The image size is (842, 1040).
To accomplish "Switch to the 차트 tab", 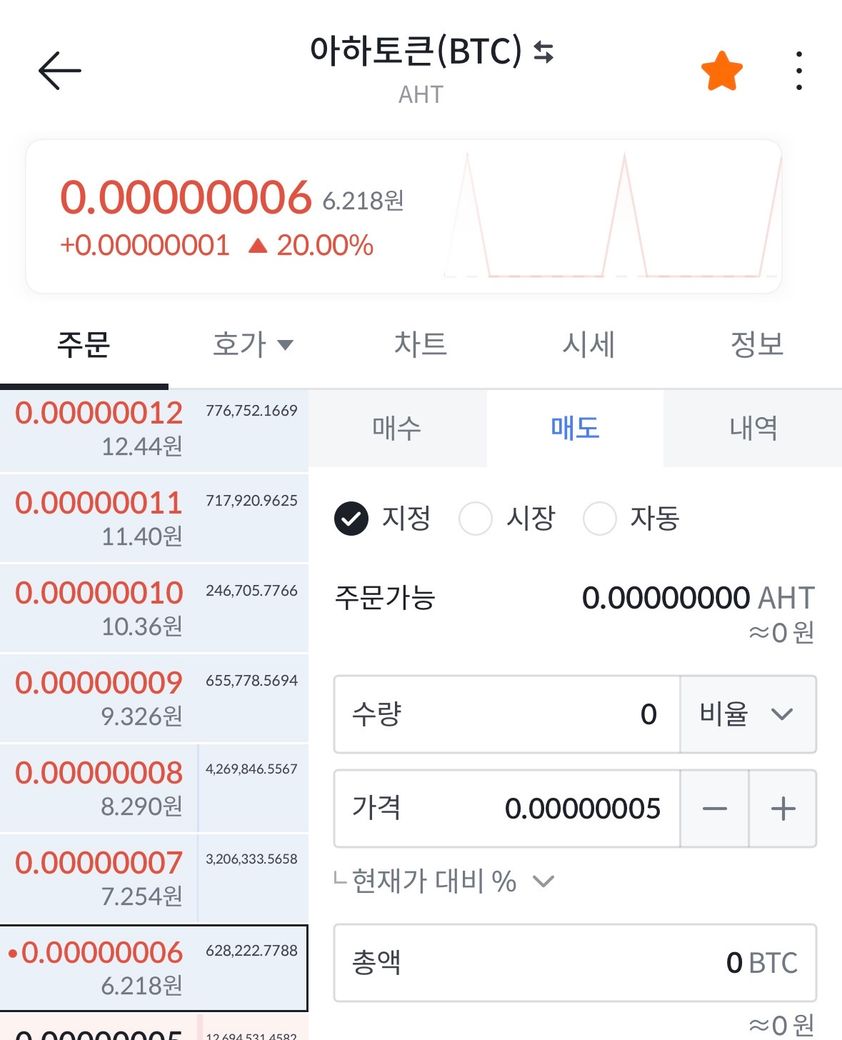I will 420,344.
